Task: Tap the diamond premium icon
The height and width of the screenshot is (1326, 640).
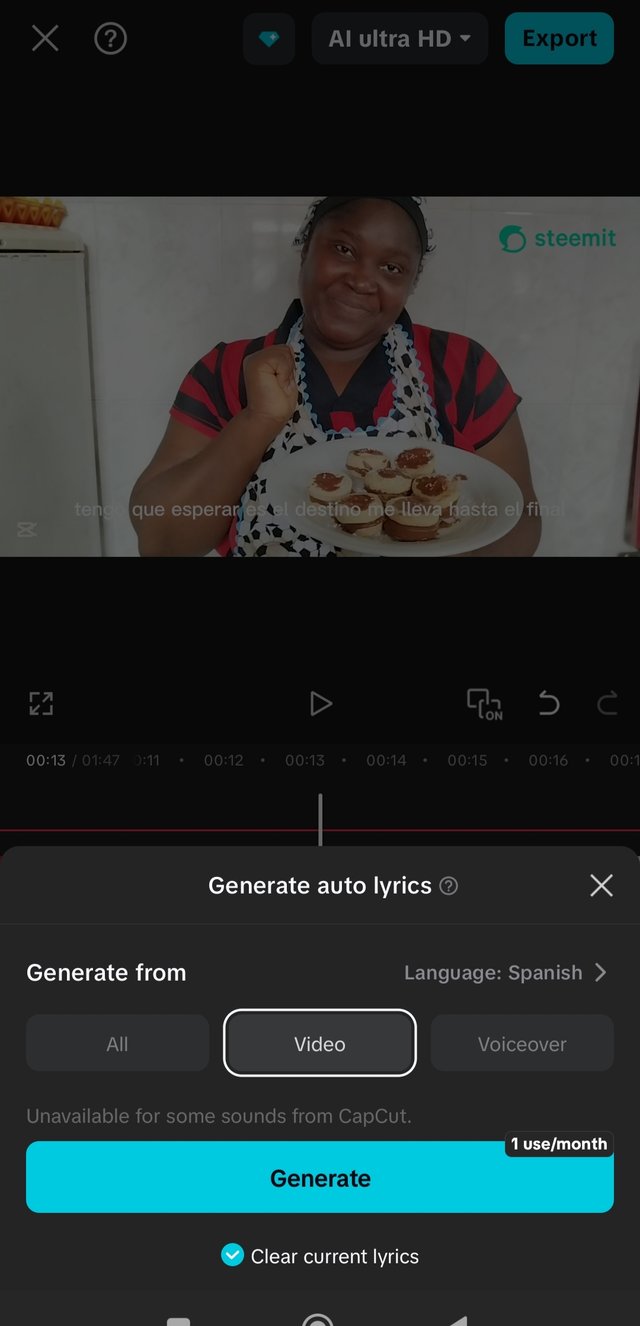Action: click(269, 39)
